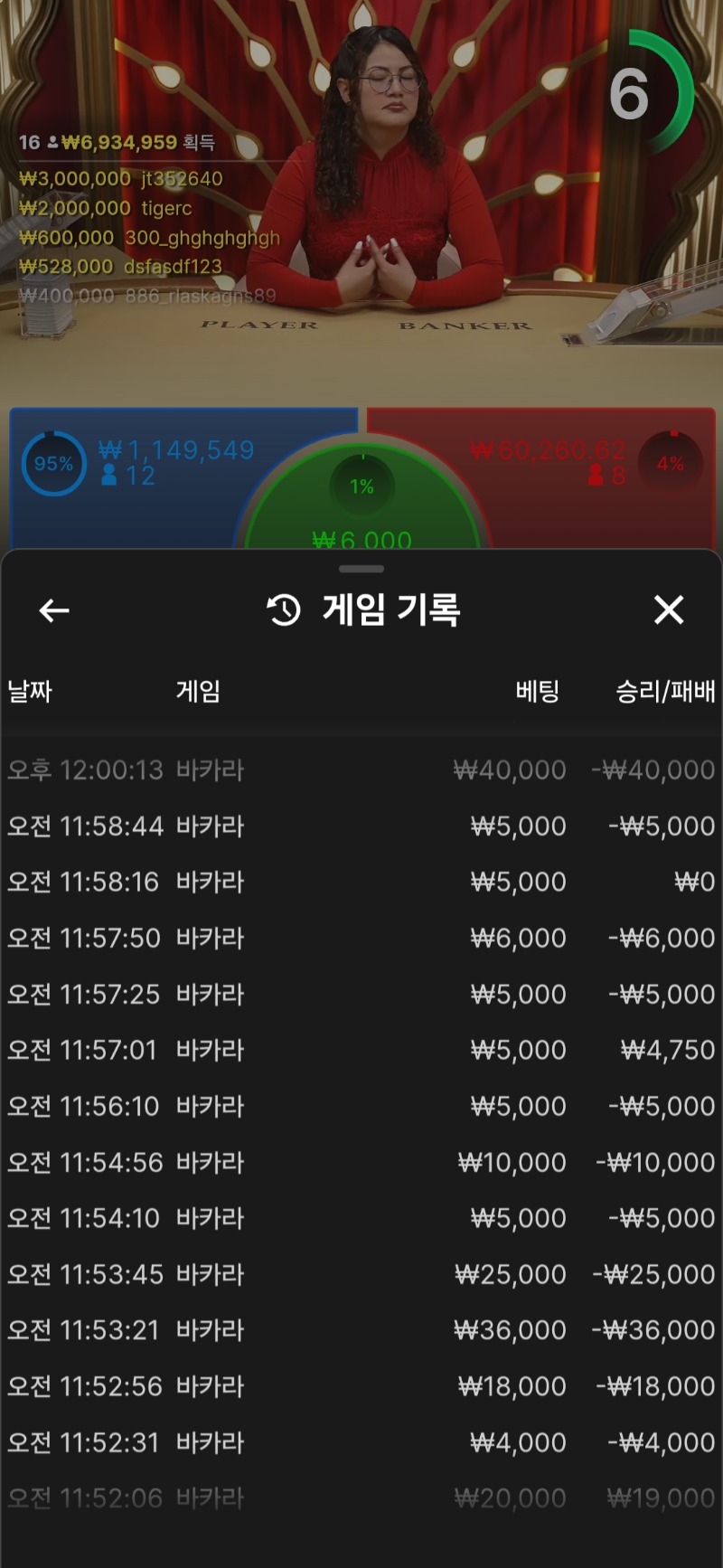Go back from the game history panel
Screen dimensions: 723x1568
(x=54, y=611)
